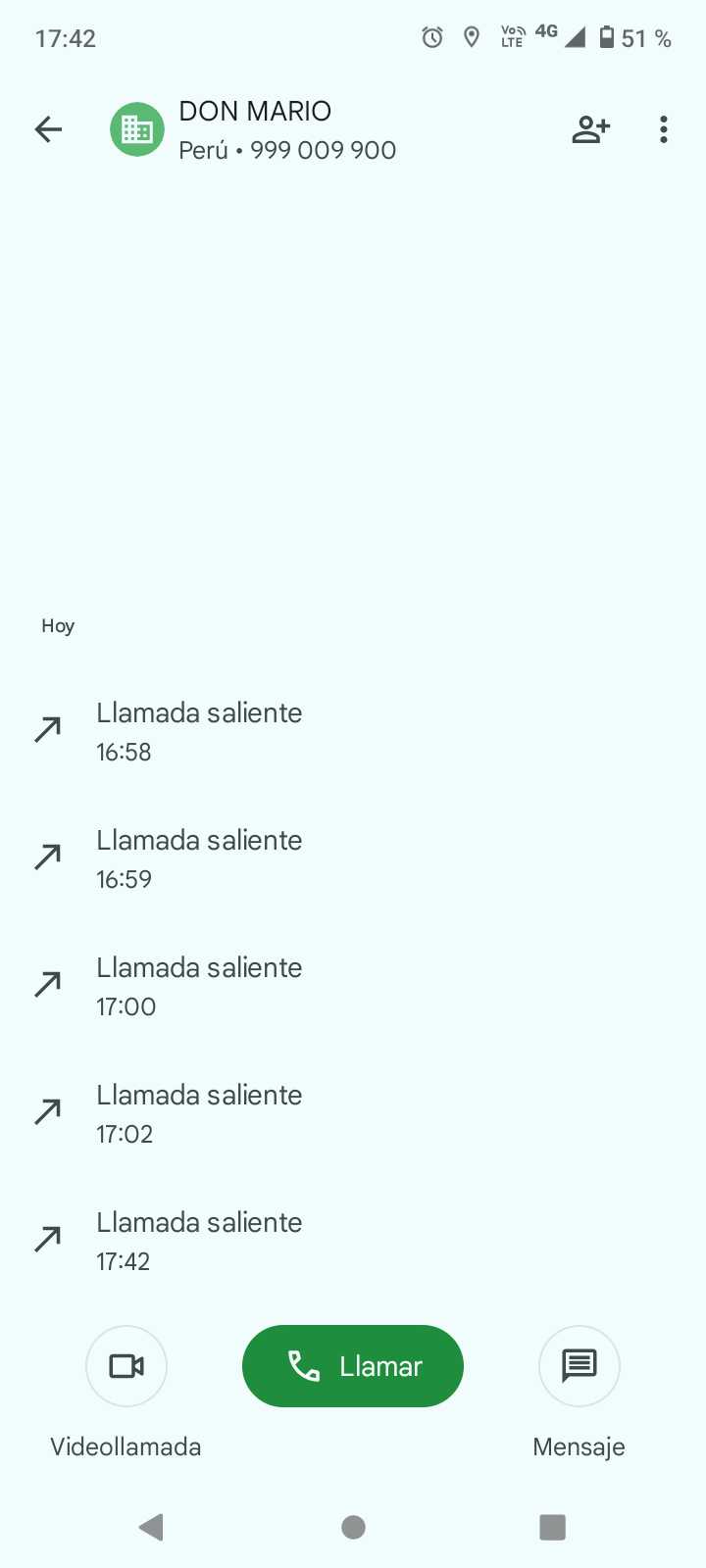This screenshot has width=706, height=1568.
Task: Go back from DON MARIO call history
Action: click(x=48, y=129)
